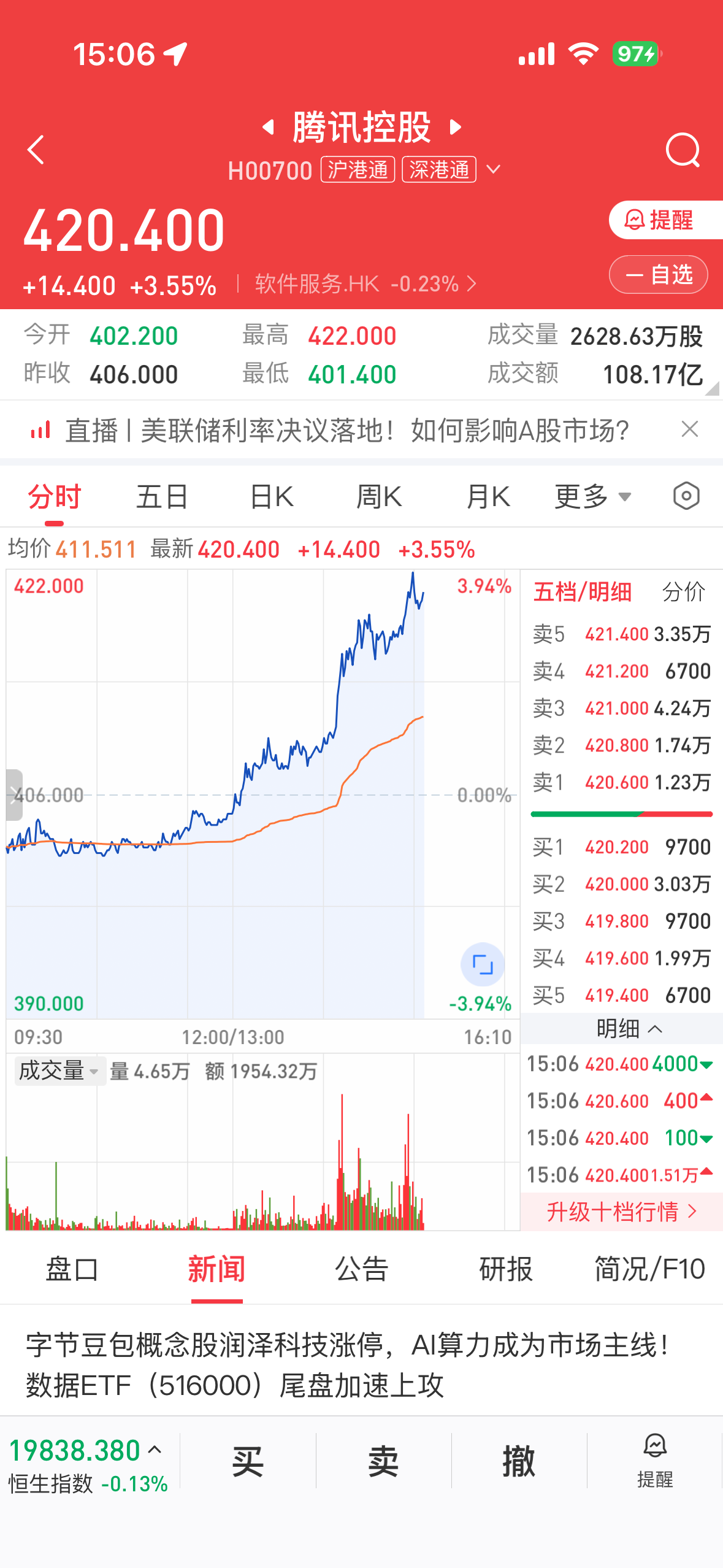Dismiss the 直播 live banner

coord(690,429)
